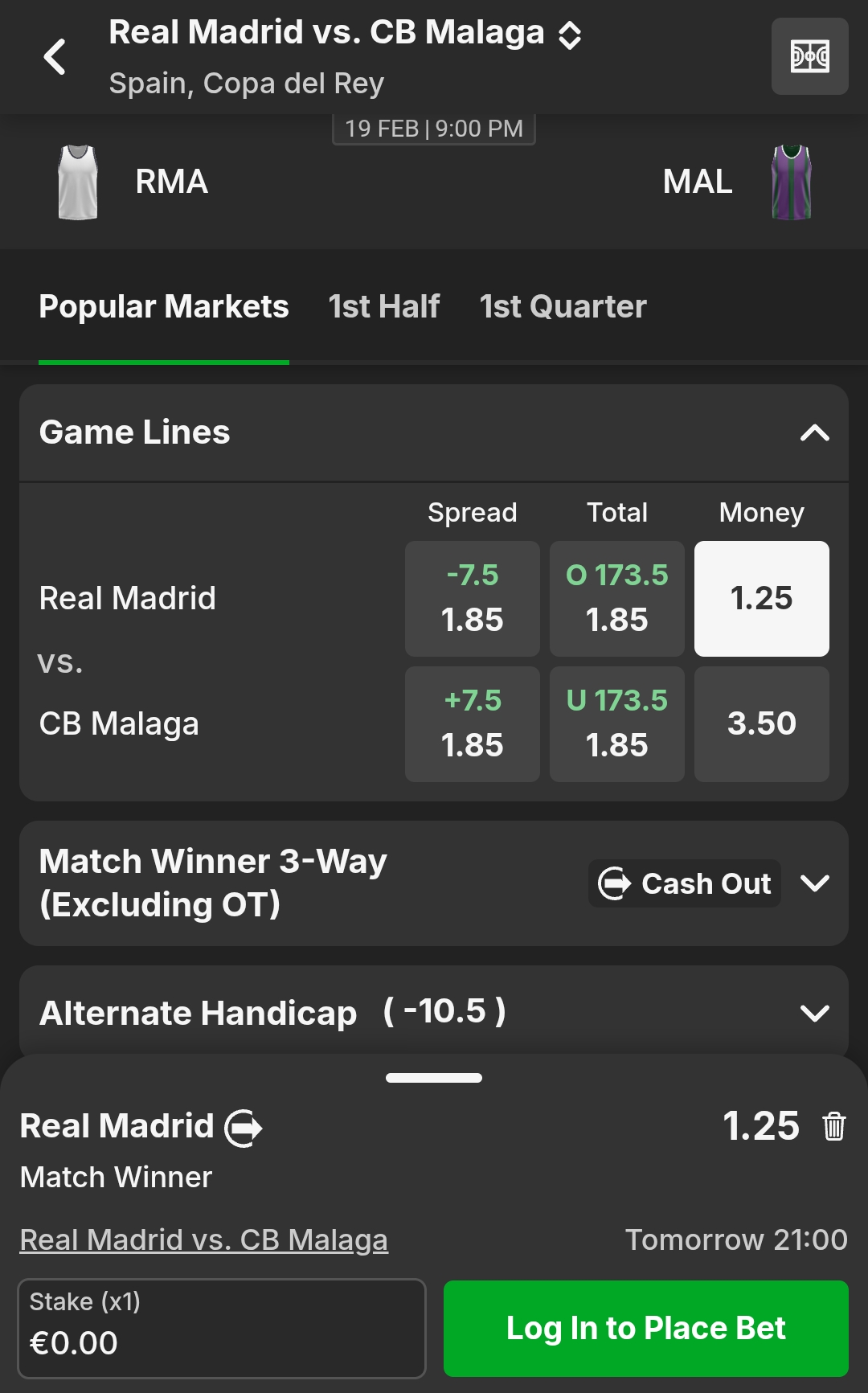Expand the Alternate Handicap market
Screen dimensions: 868x1393
[814, 1013]
